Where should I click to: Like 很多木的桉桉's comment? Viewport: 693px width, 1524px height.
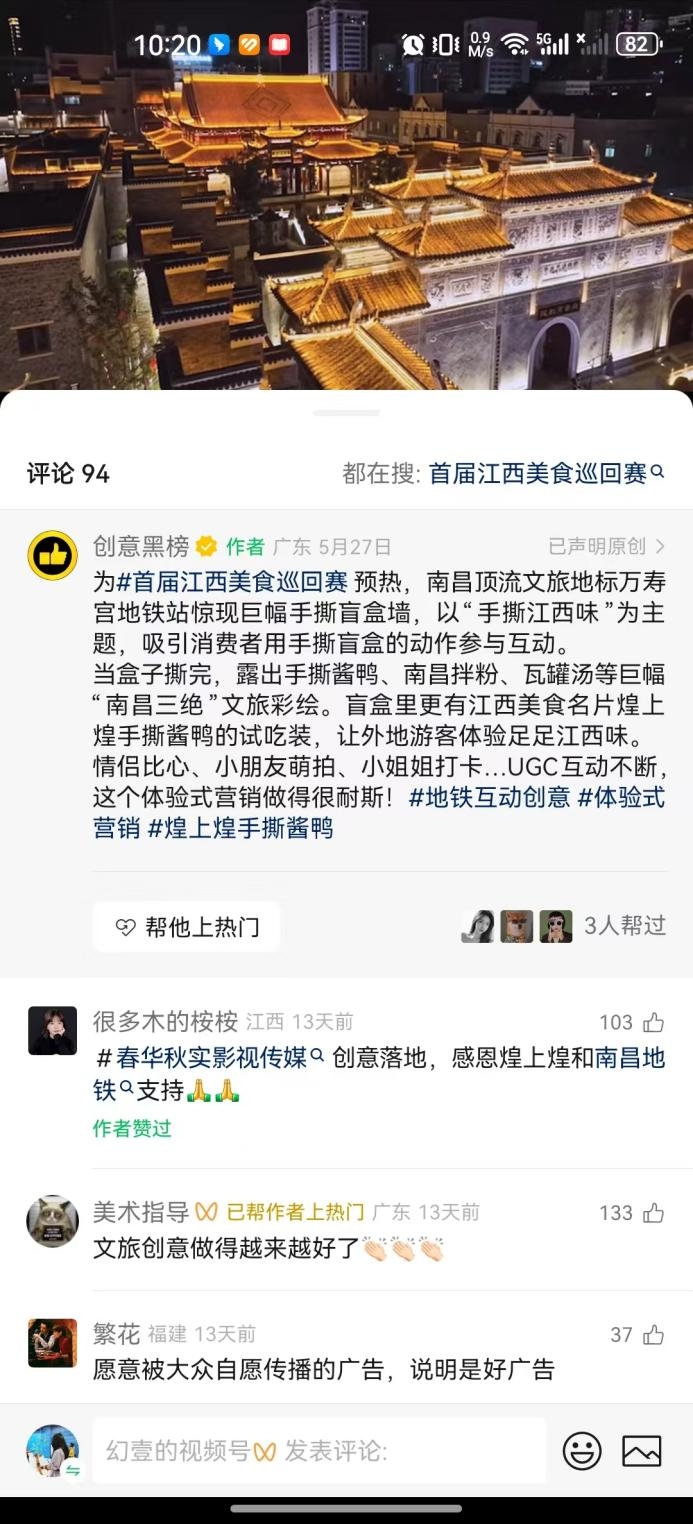[x=653, y=1022]
